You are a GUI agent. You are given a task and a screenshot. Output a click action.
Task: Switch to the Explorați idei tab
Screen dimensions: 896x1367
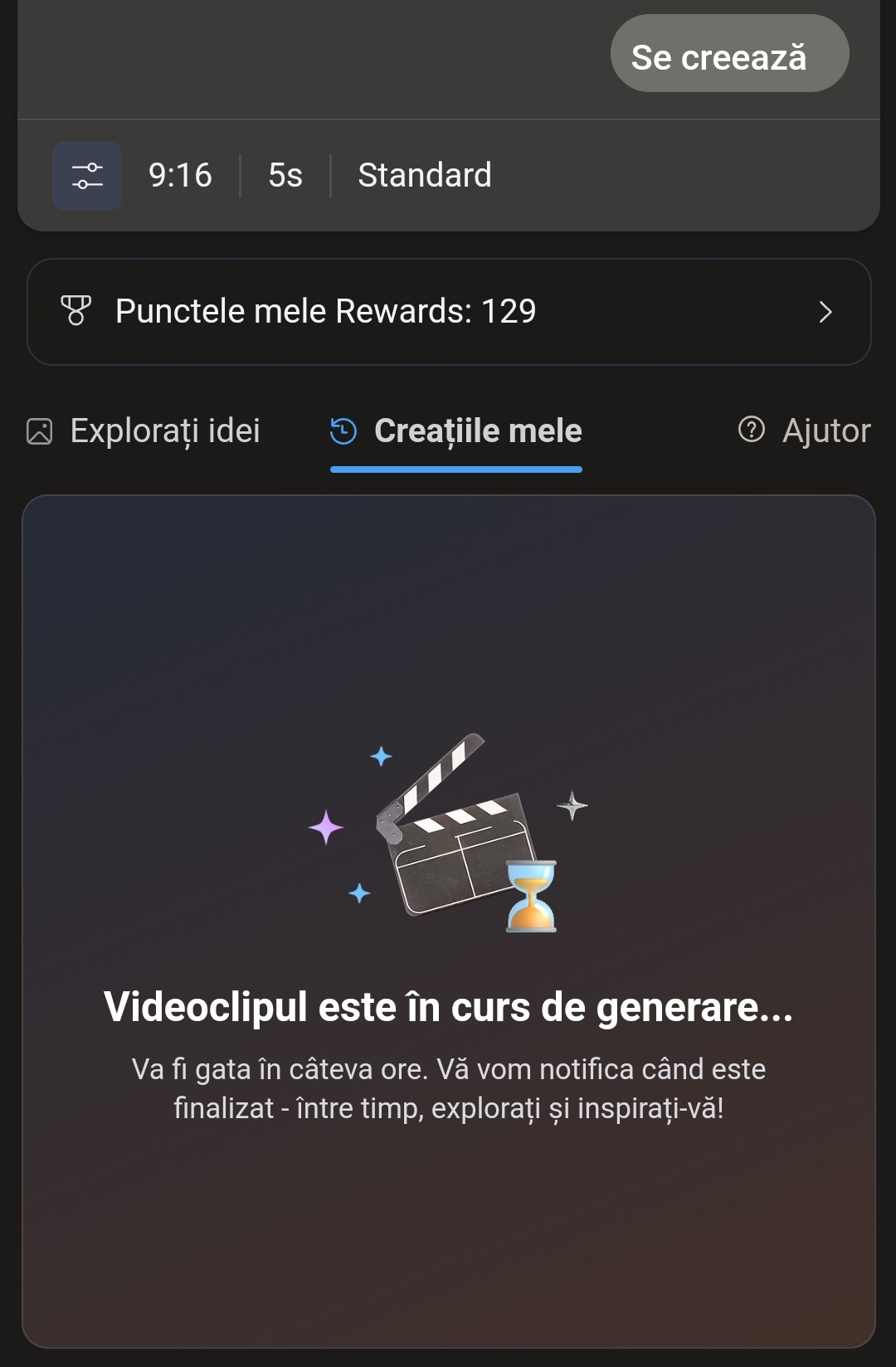[x=144, y=431]
